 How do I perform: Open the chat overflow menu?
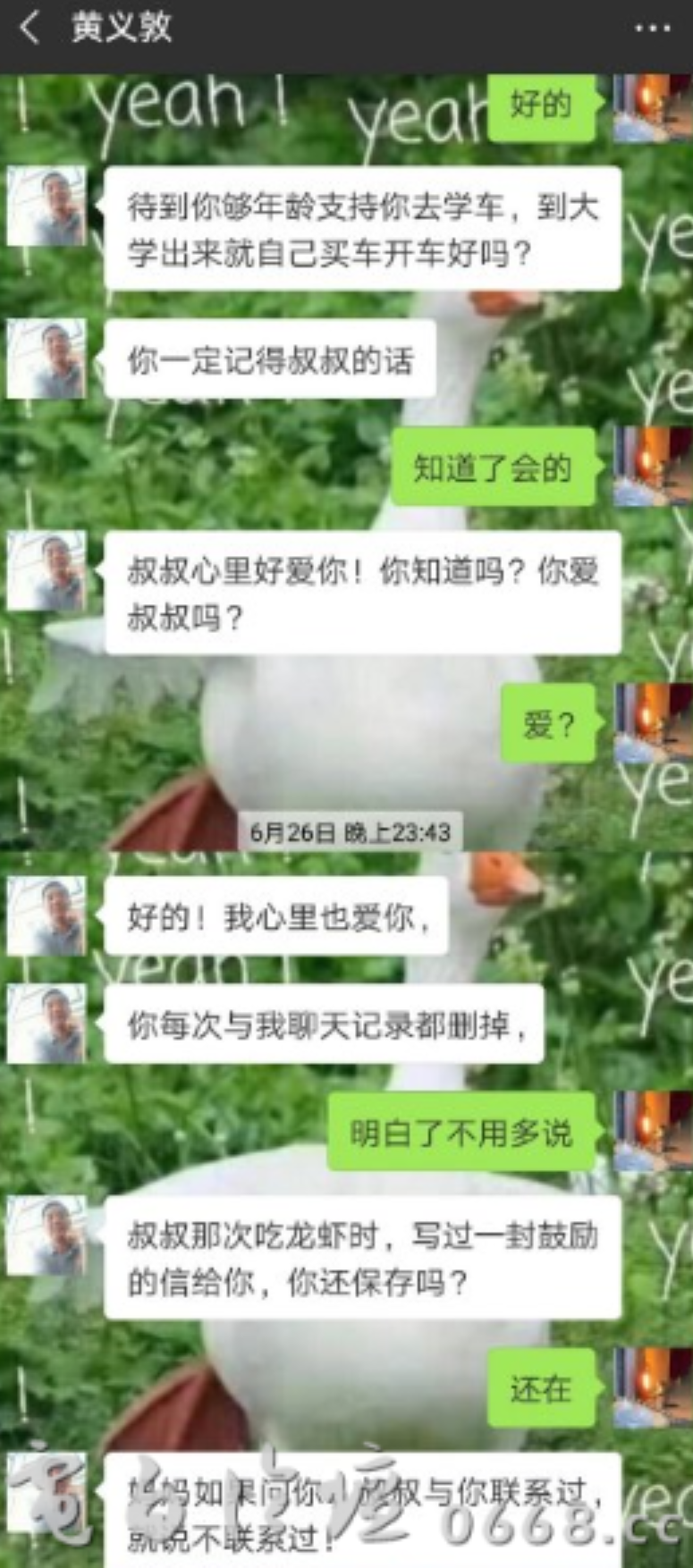[x=652, y=29]
